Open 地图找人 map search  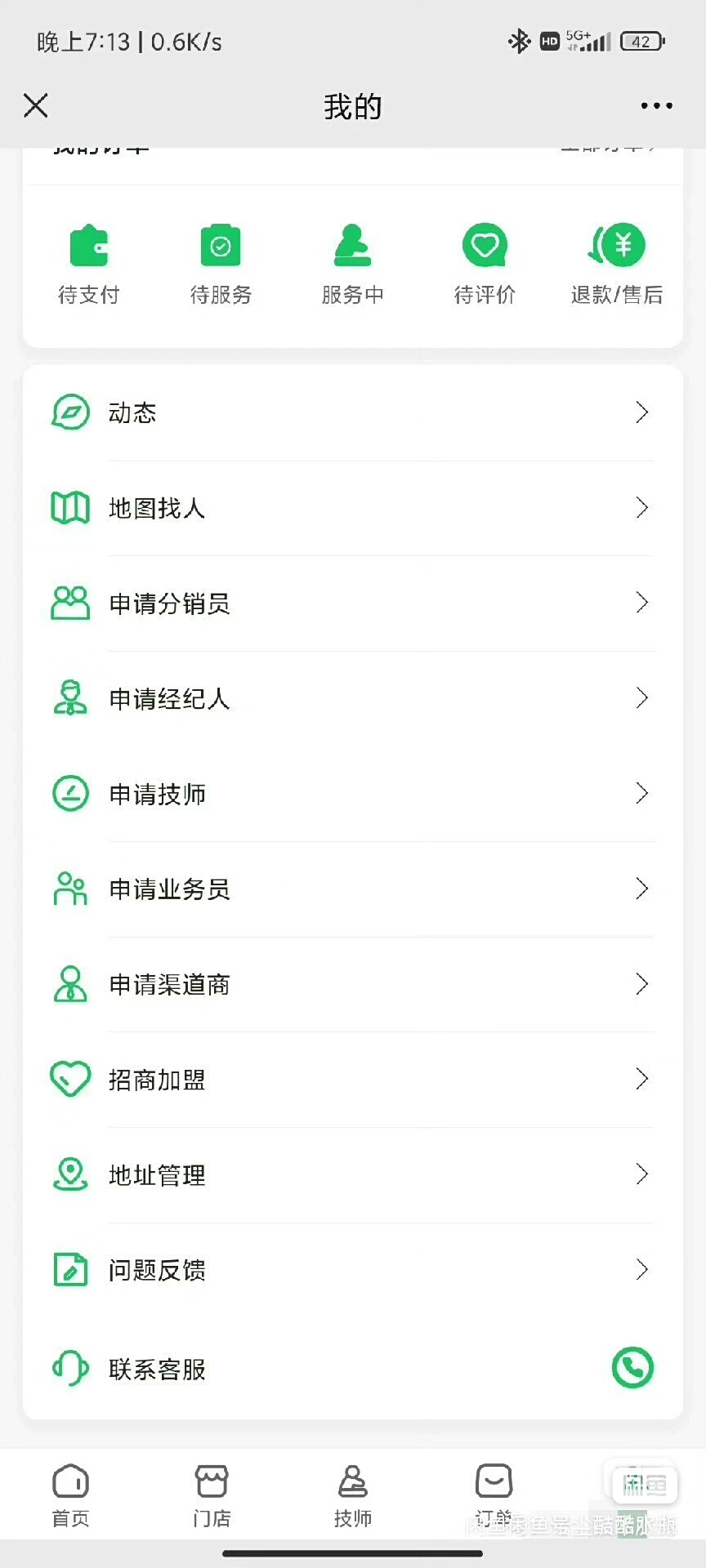click(353, 508)
